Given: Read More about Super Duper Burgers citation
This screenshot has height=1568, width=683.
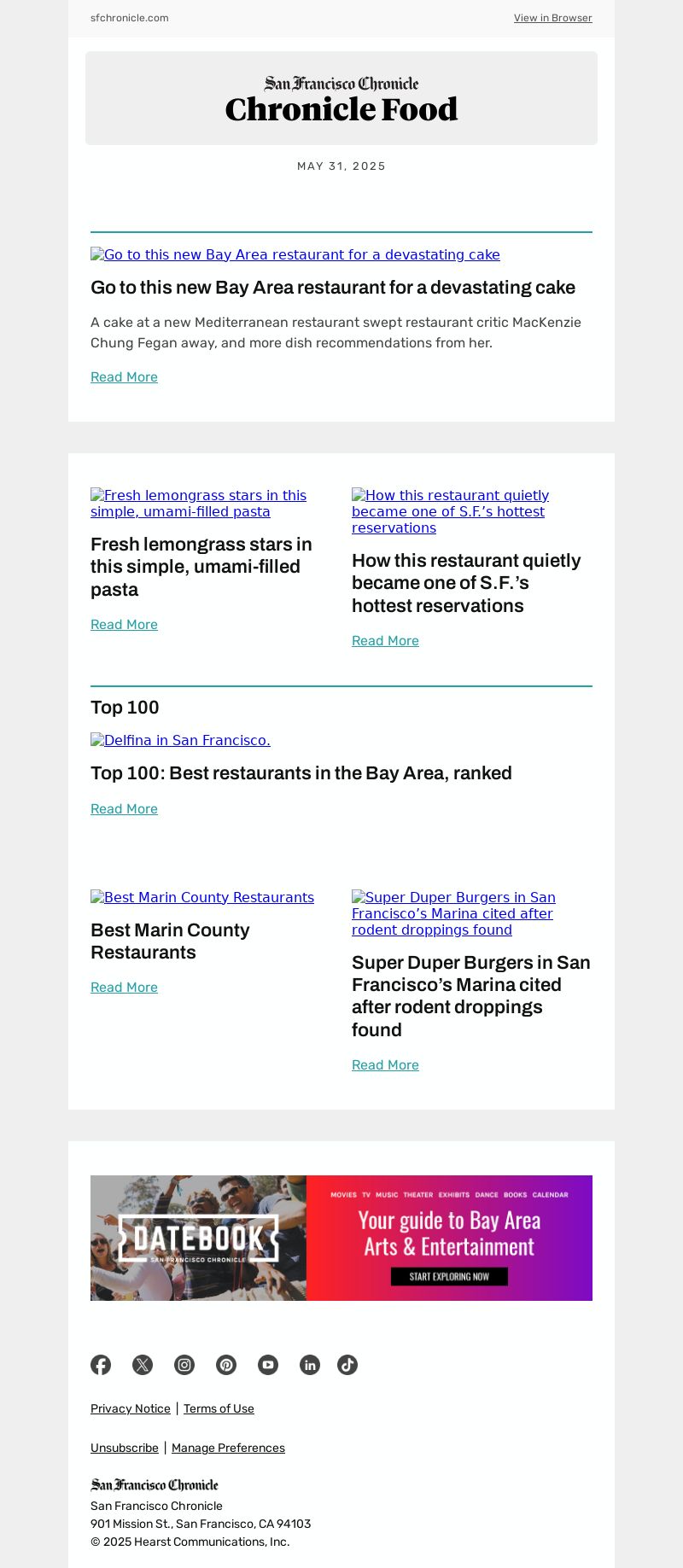Looking at the screenshot, I should (x=385, y=1065).
